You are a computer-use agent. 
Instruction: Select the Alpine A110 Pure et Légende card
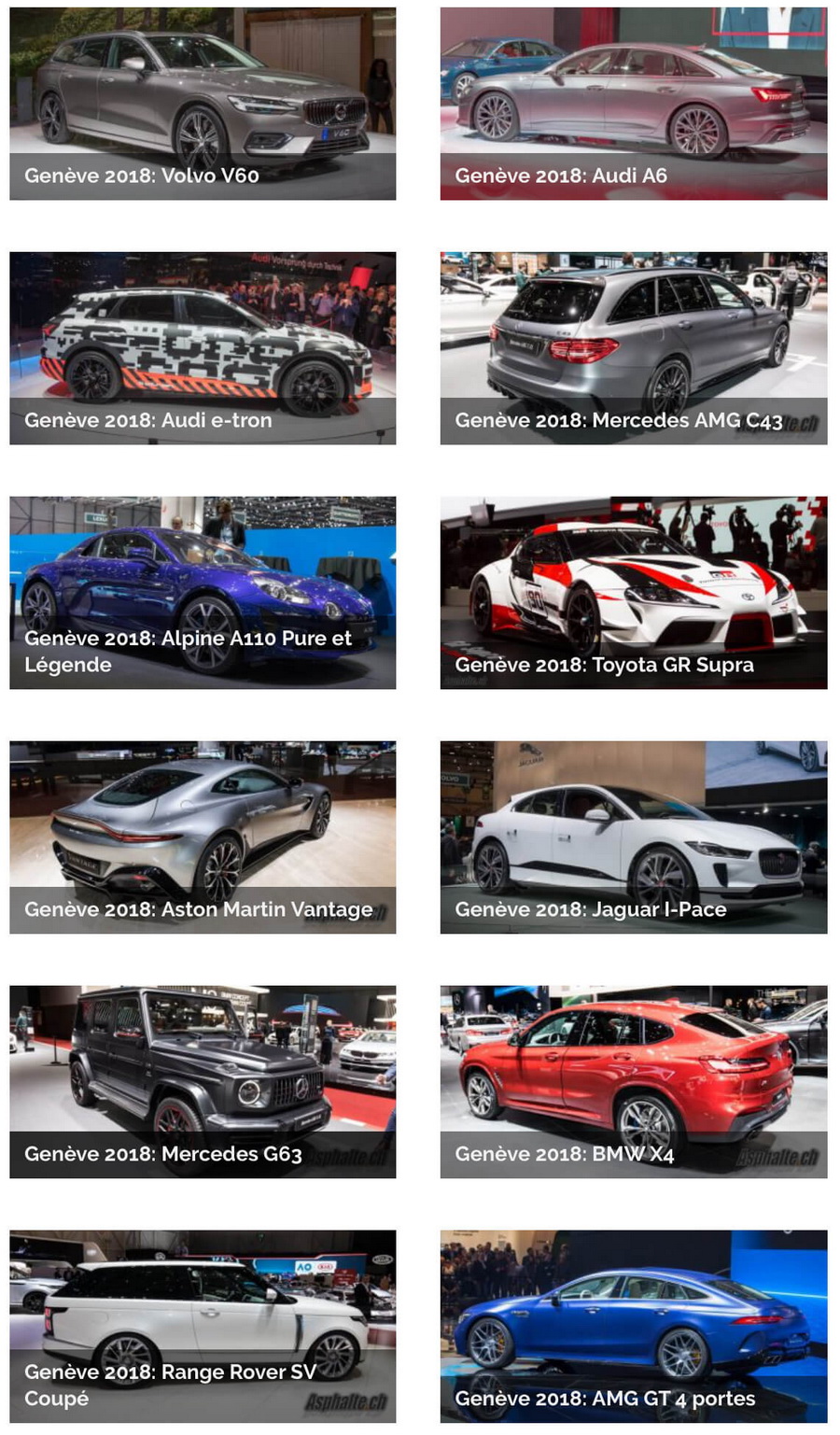203,593
